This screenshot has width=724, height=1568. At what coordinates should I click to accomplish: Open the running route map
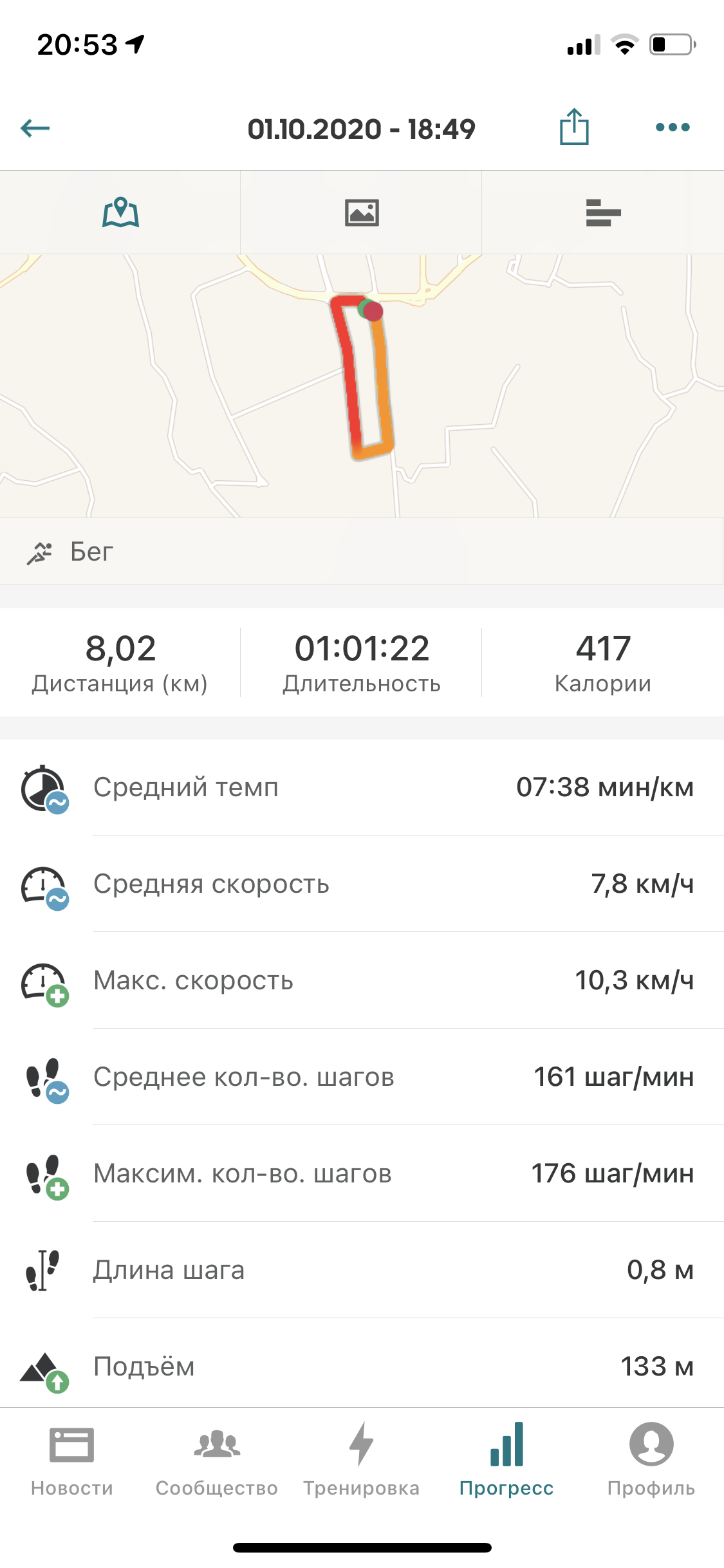[x=362, y=385]
